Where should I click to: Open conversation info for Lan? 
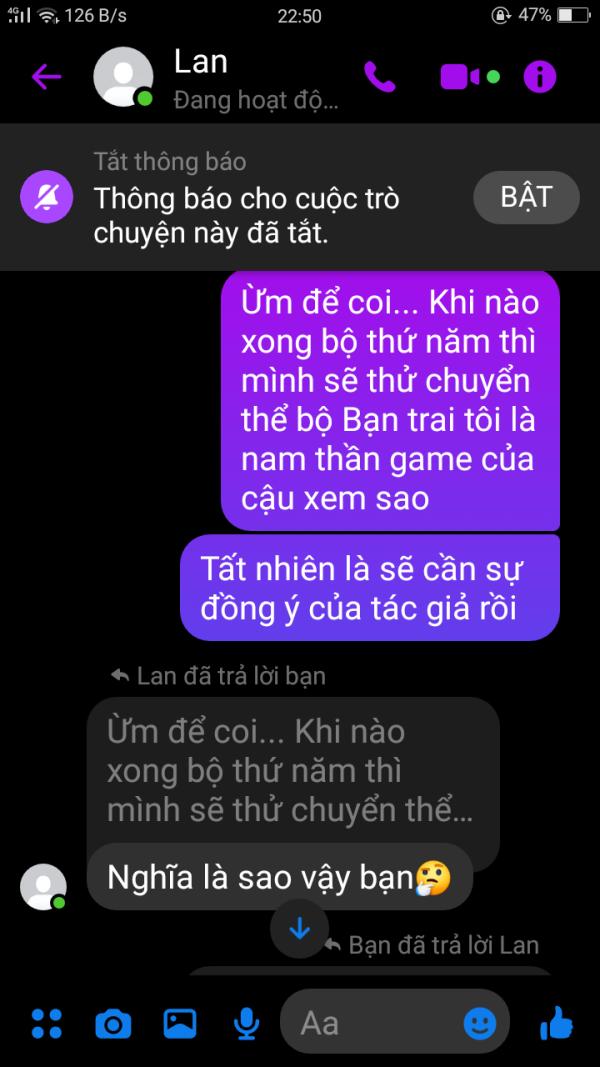(x=540, y=77)
